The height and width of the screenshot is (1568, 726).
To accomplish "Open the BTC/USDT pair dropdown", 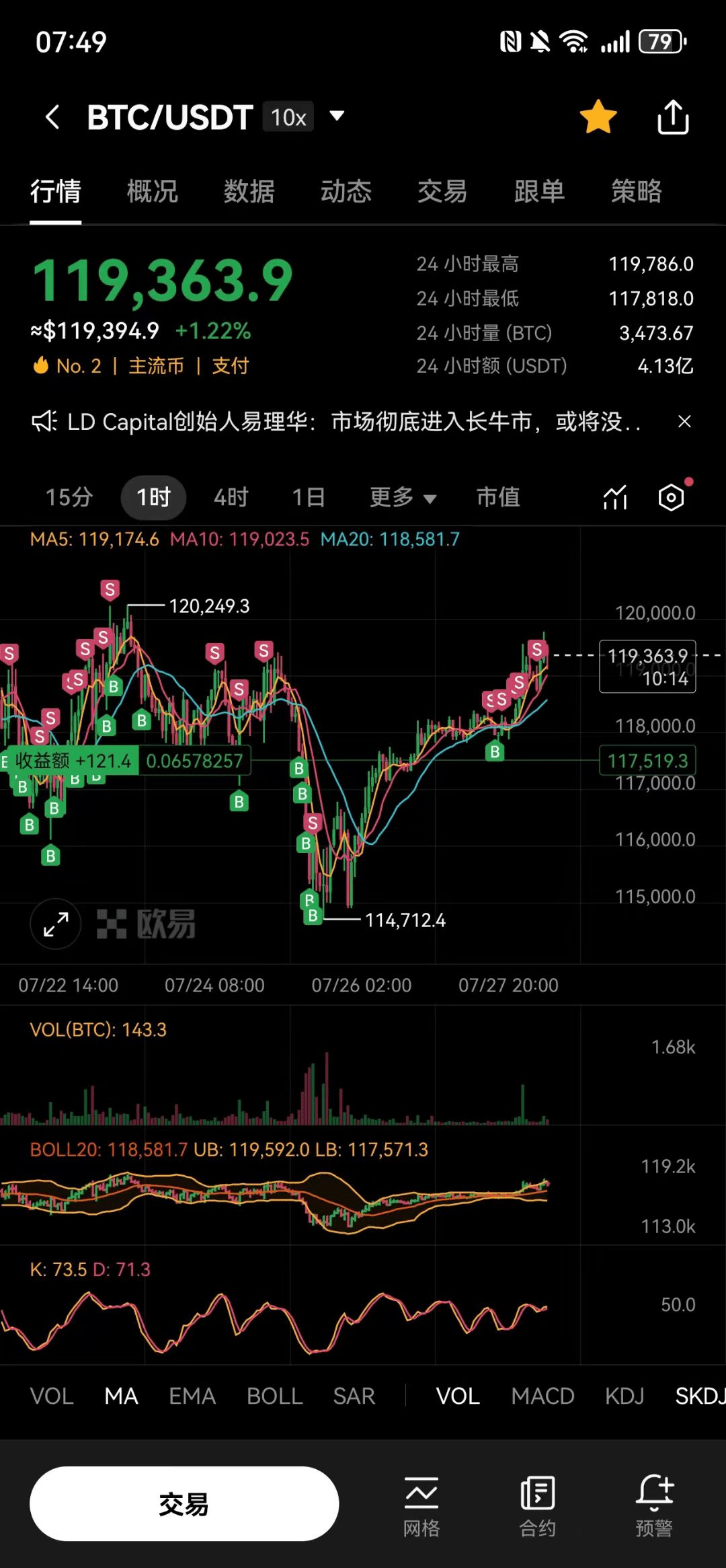I will (337, 116).
